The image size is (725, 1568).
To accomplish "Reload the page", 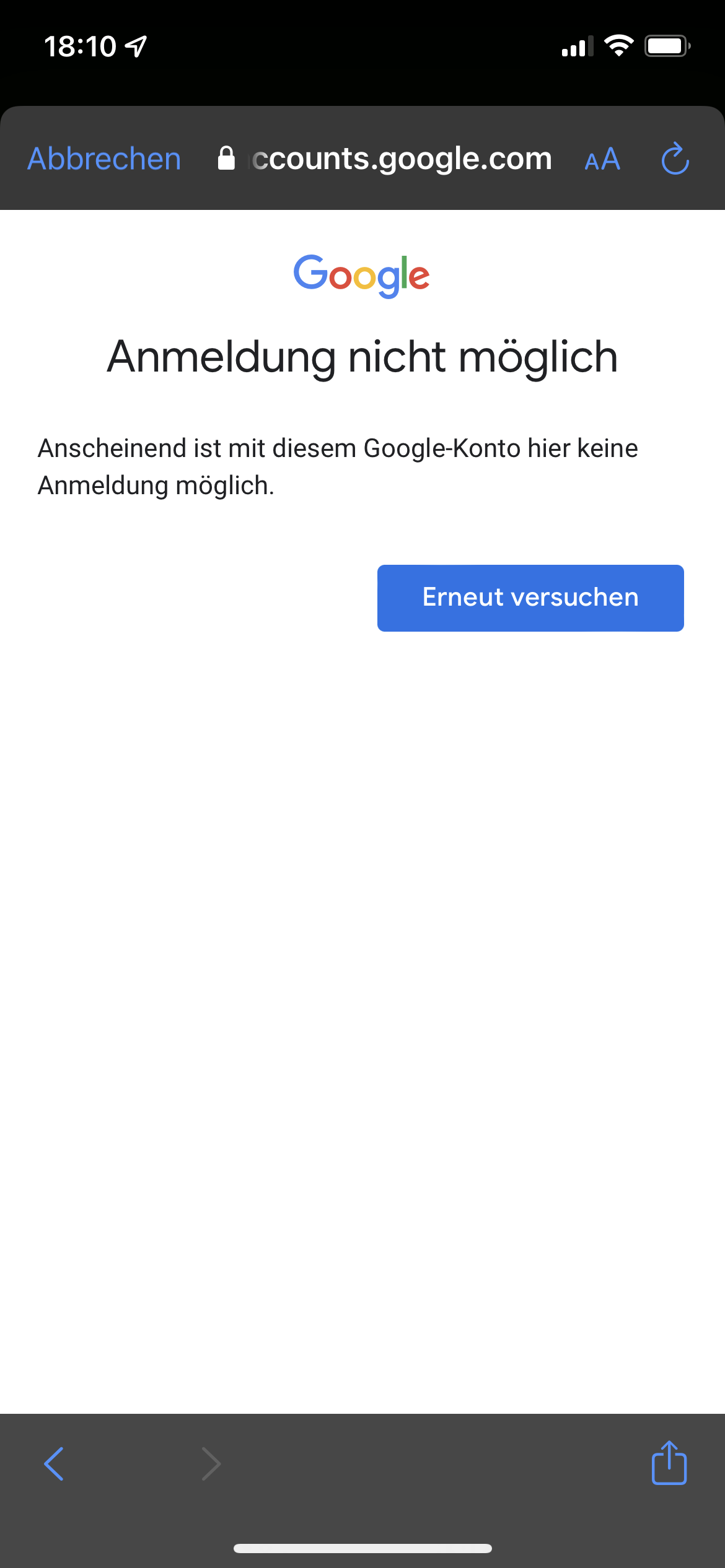I will [x=675, y=159].
